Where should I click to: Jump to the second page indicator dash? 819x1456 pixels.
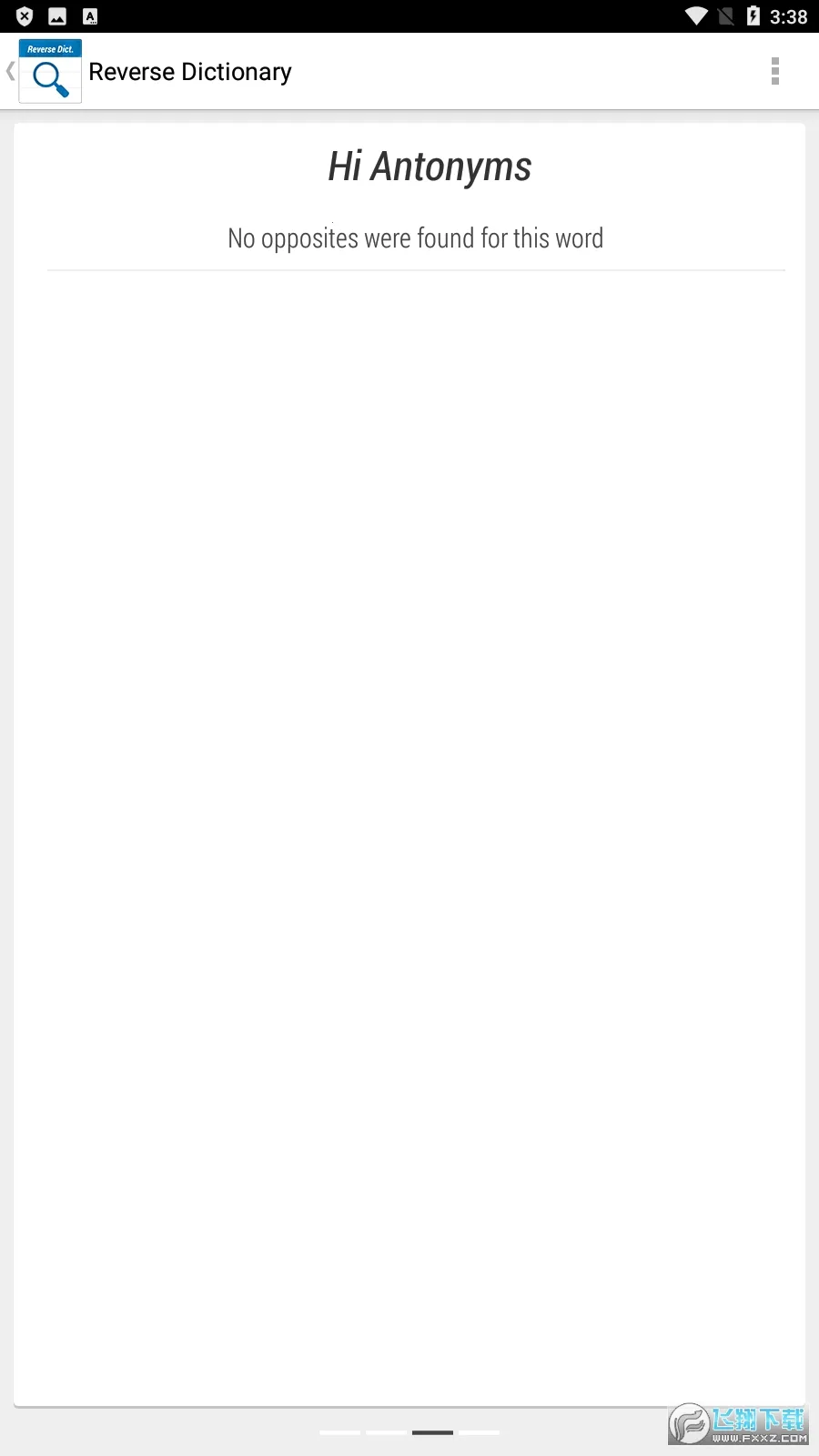click(387, 1431)
